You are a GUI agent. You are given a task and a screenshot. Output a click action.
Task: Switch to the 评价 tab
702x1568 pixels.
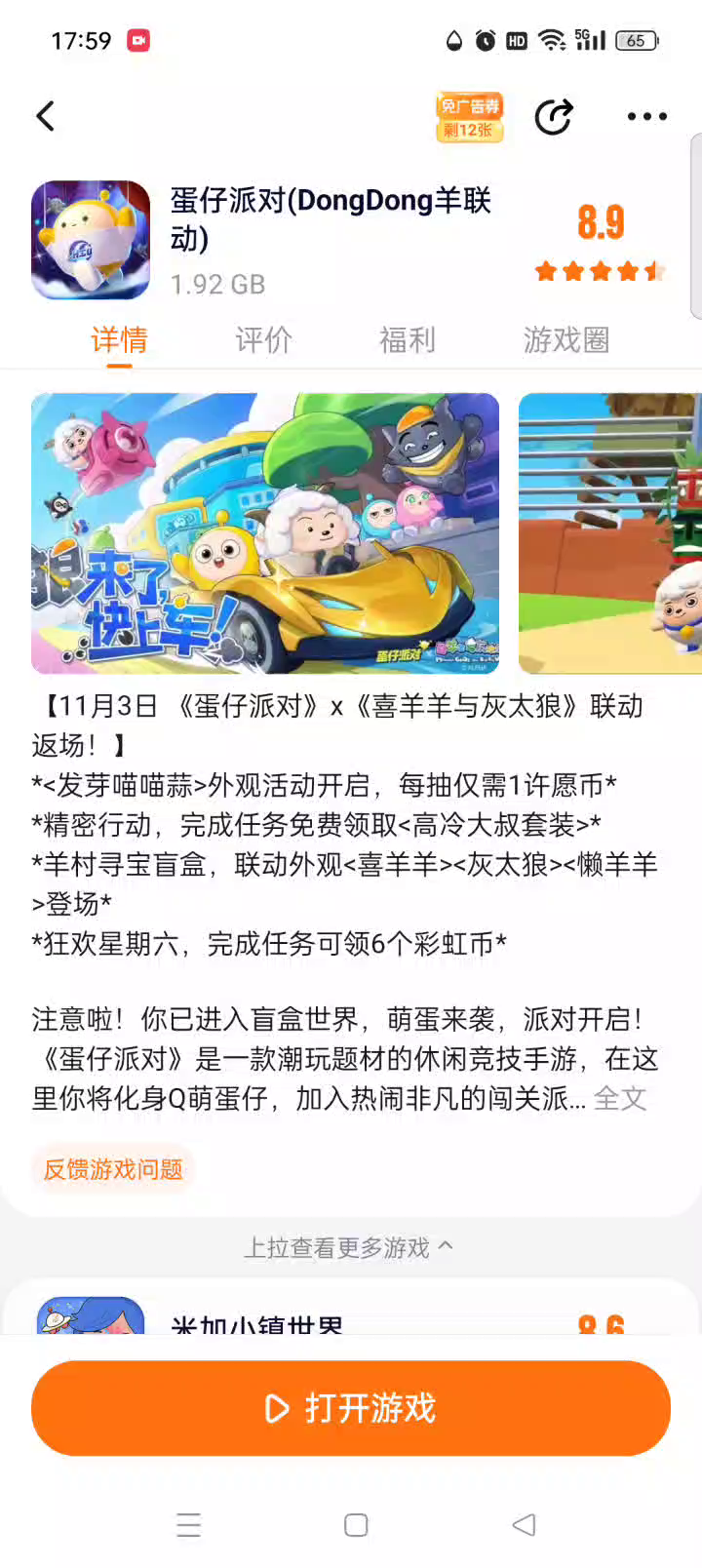[263, 339]
